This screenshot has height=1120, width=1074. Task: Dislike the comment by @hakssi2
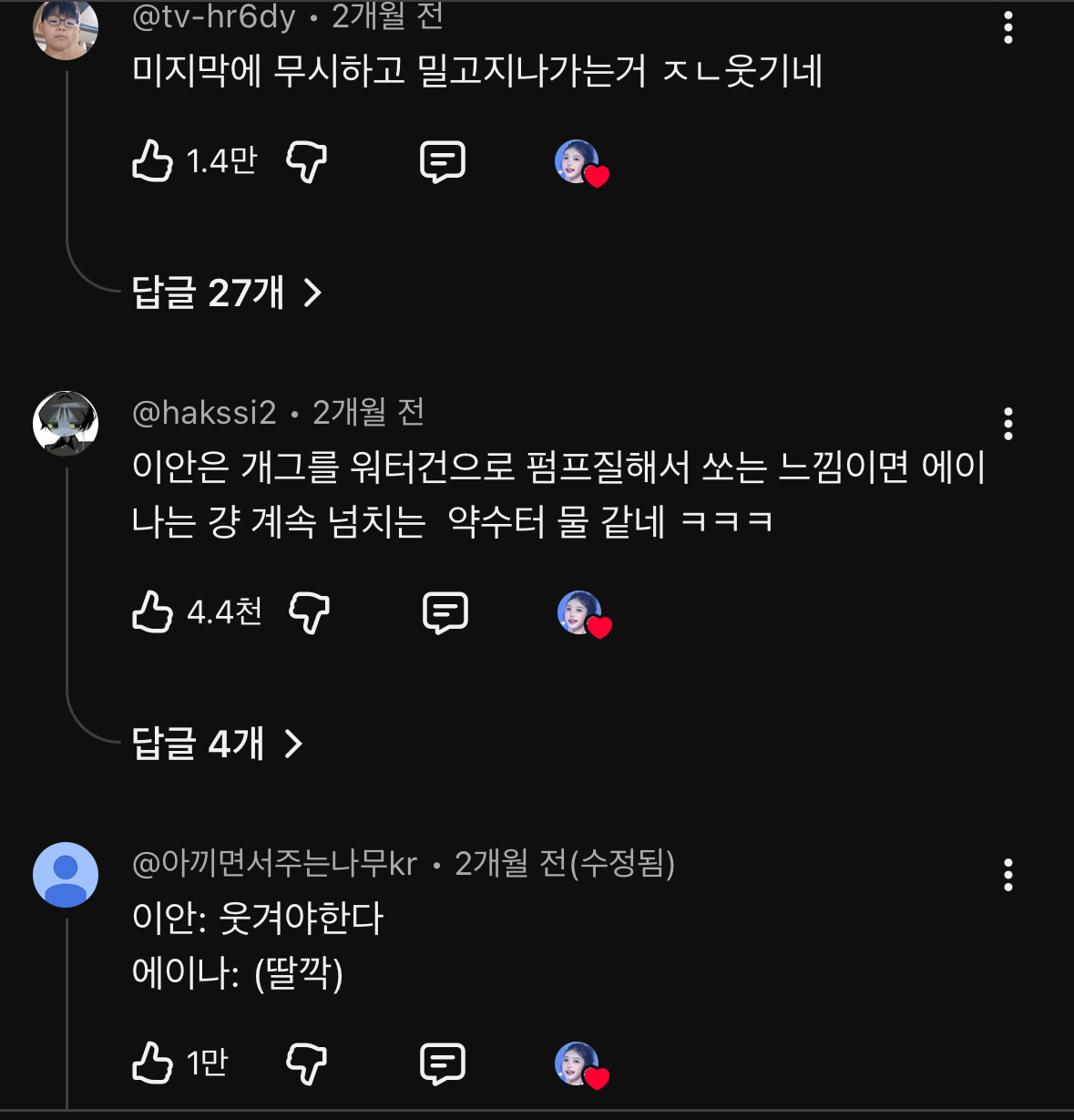309,612
